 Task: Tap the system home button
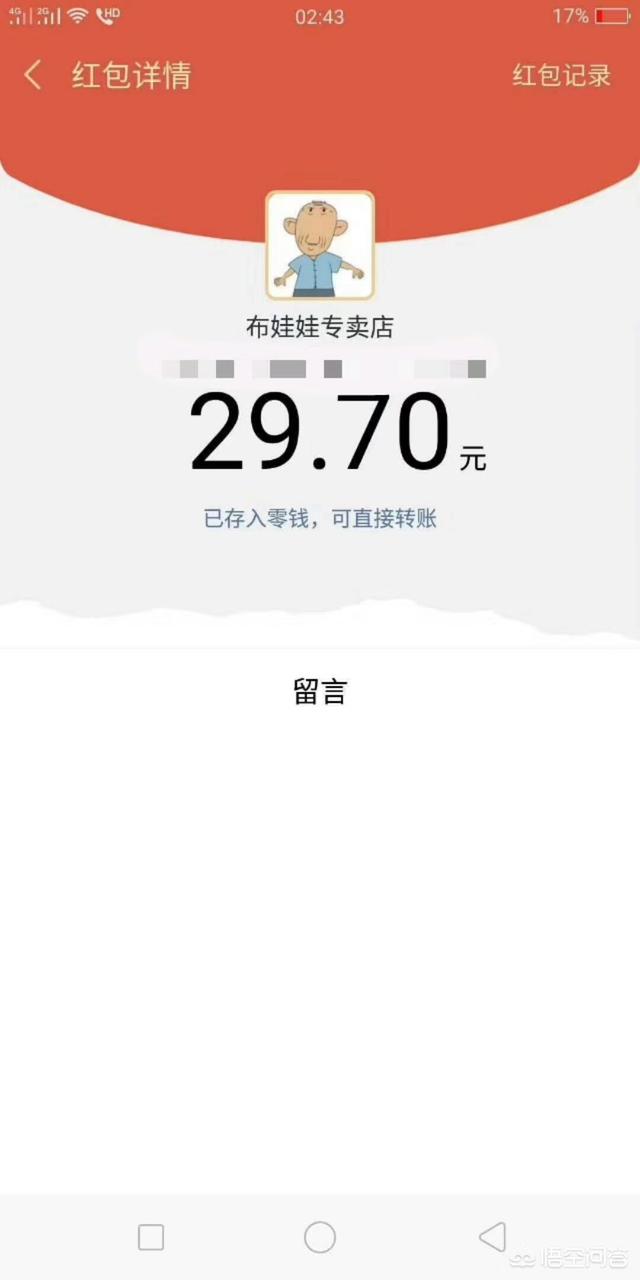click(320, 1237)
